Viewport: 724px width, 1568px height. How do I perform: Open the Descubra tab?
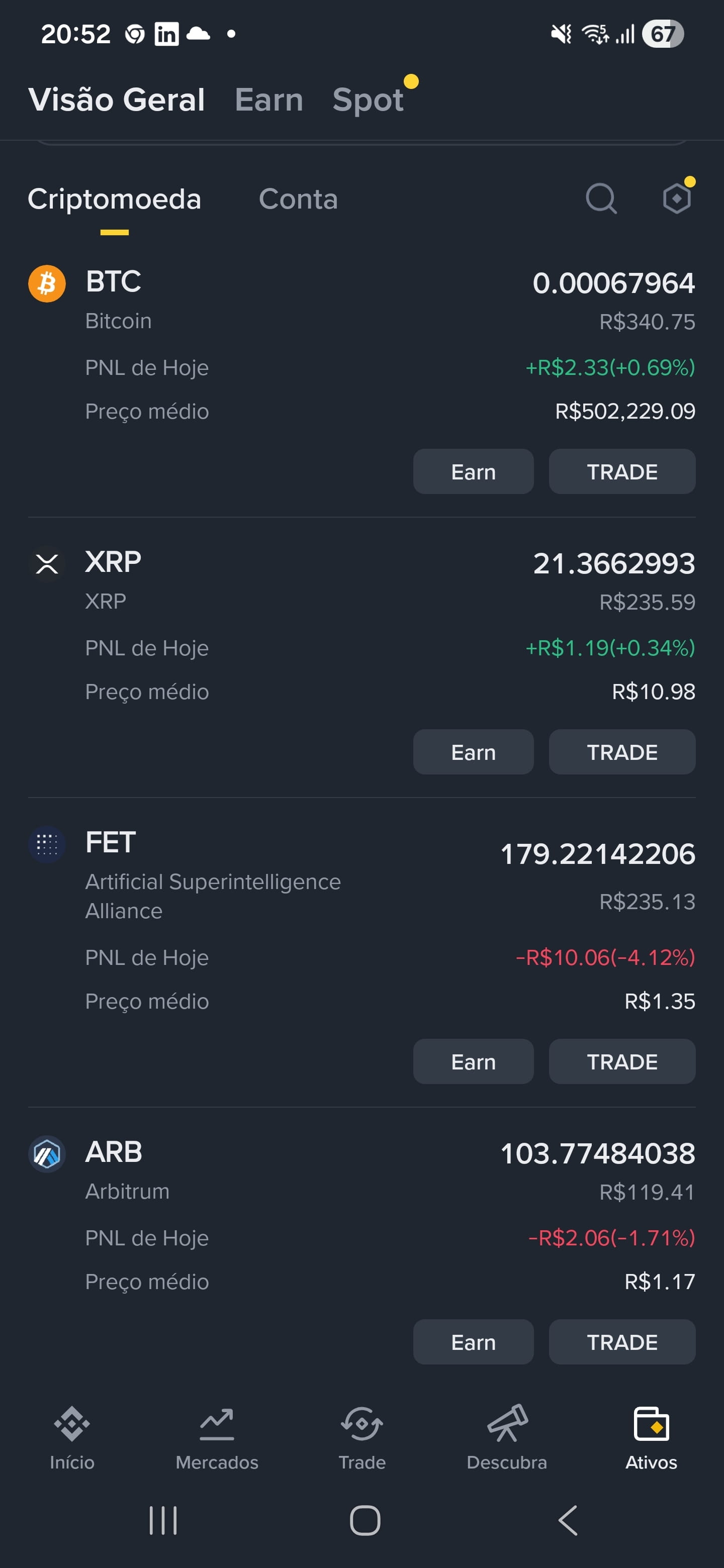pyautogui.click(x=507, y=1438)
